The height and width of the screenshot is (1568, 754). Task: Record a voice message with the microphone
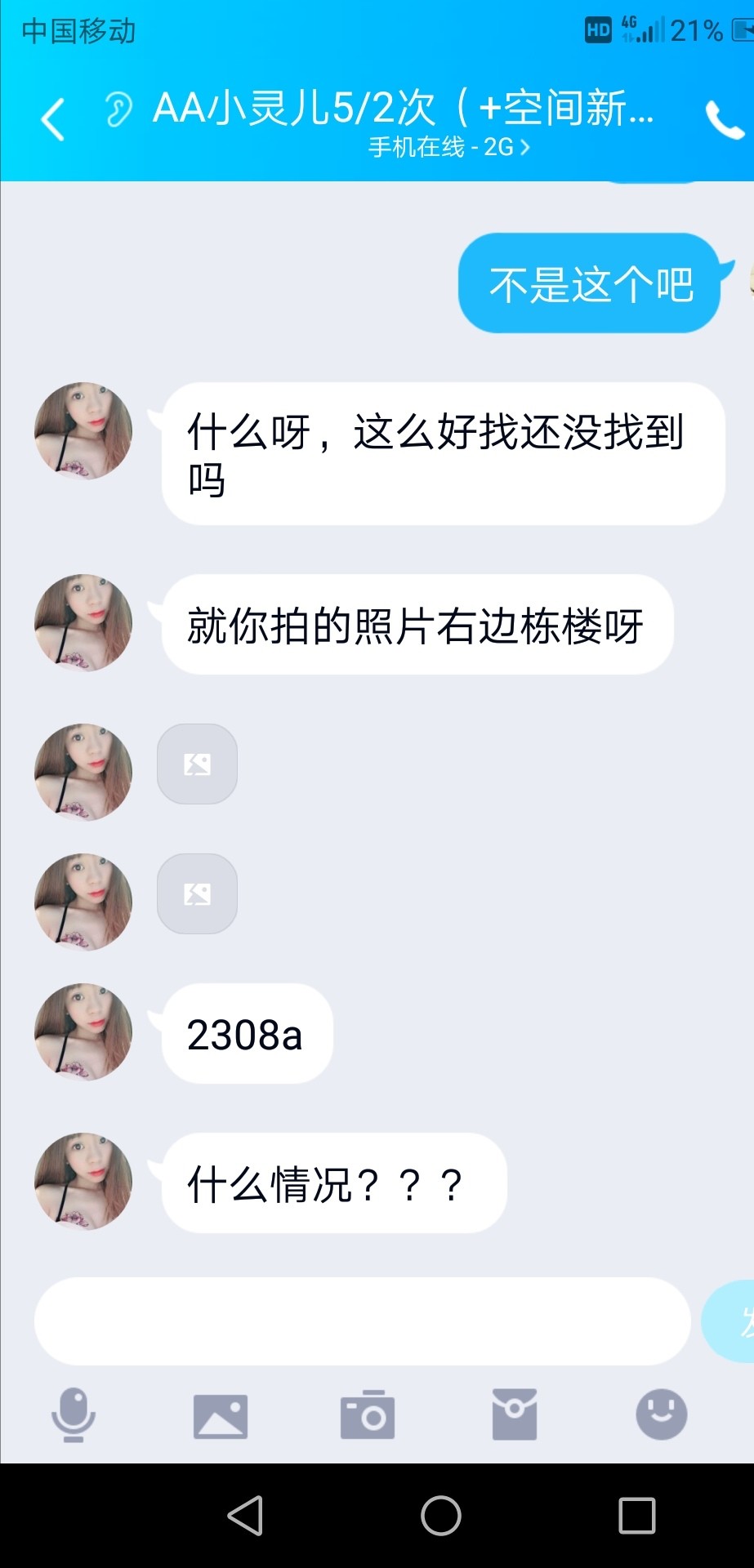tap(74, 1414)
